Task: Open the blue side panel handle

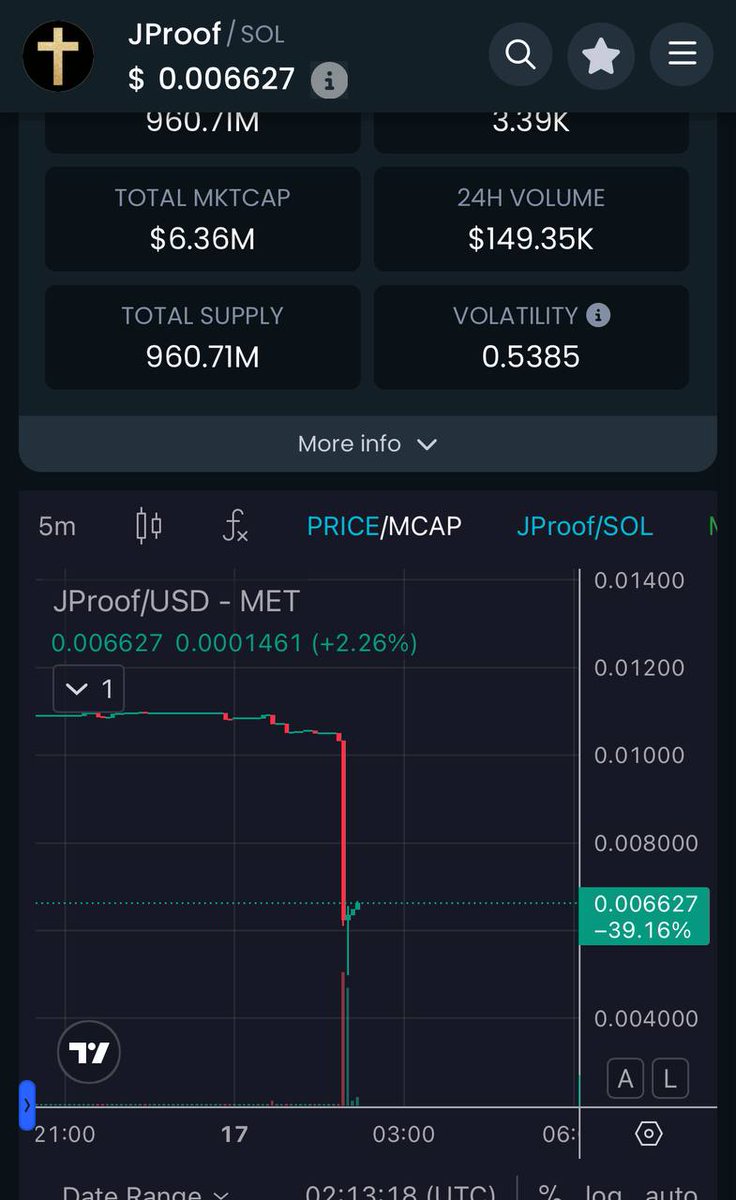Action: (27, 1105)
